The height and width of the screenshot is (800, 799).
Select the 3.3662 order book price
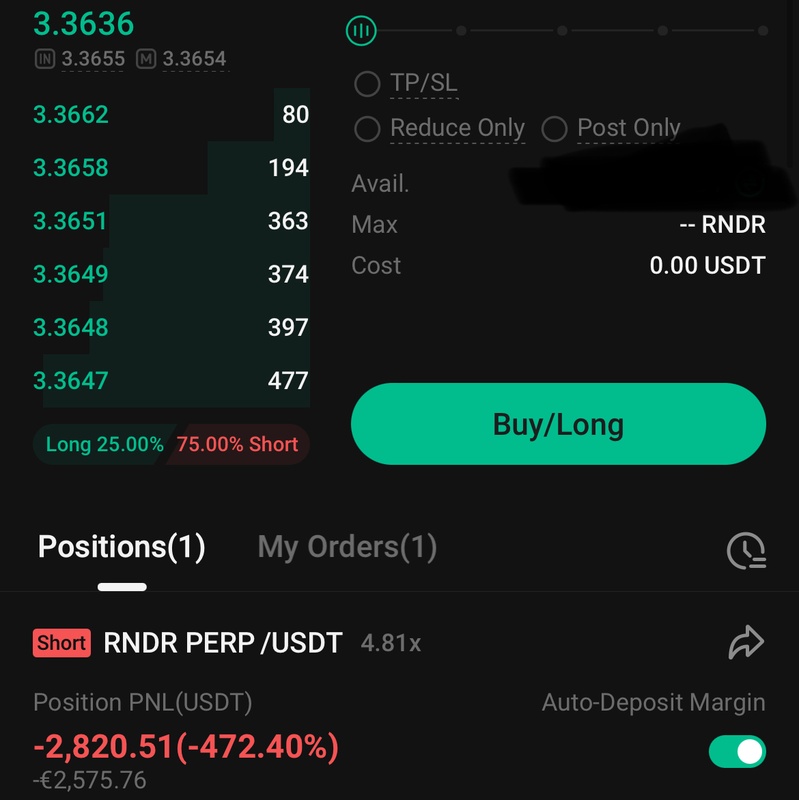click(71, 115)
